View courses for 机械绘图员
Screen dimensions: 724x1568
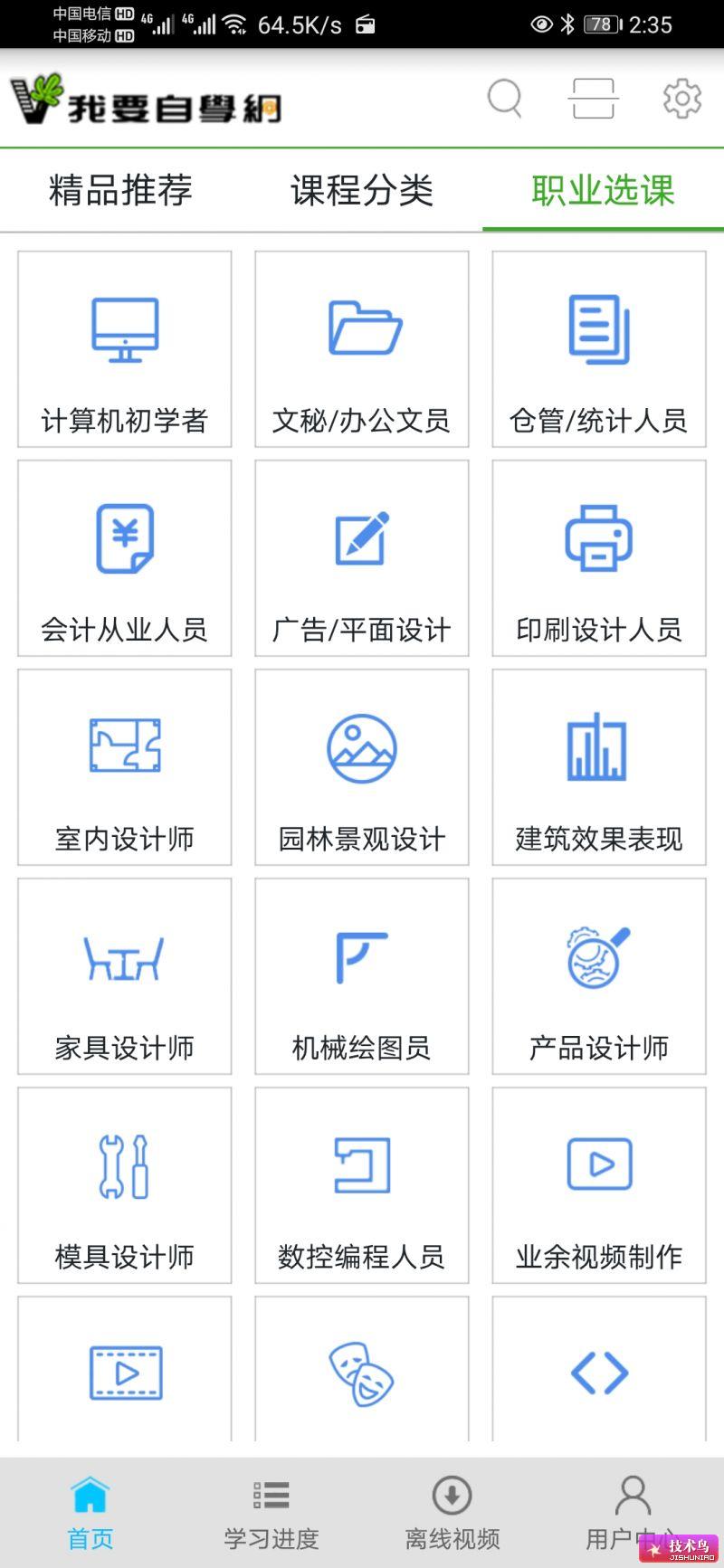point(362,976)
